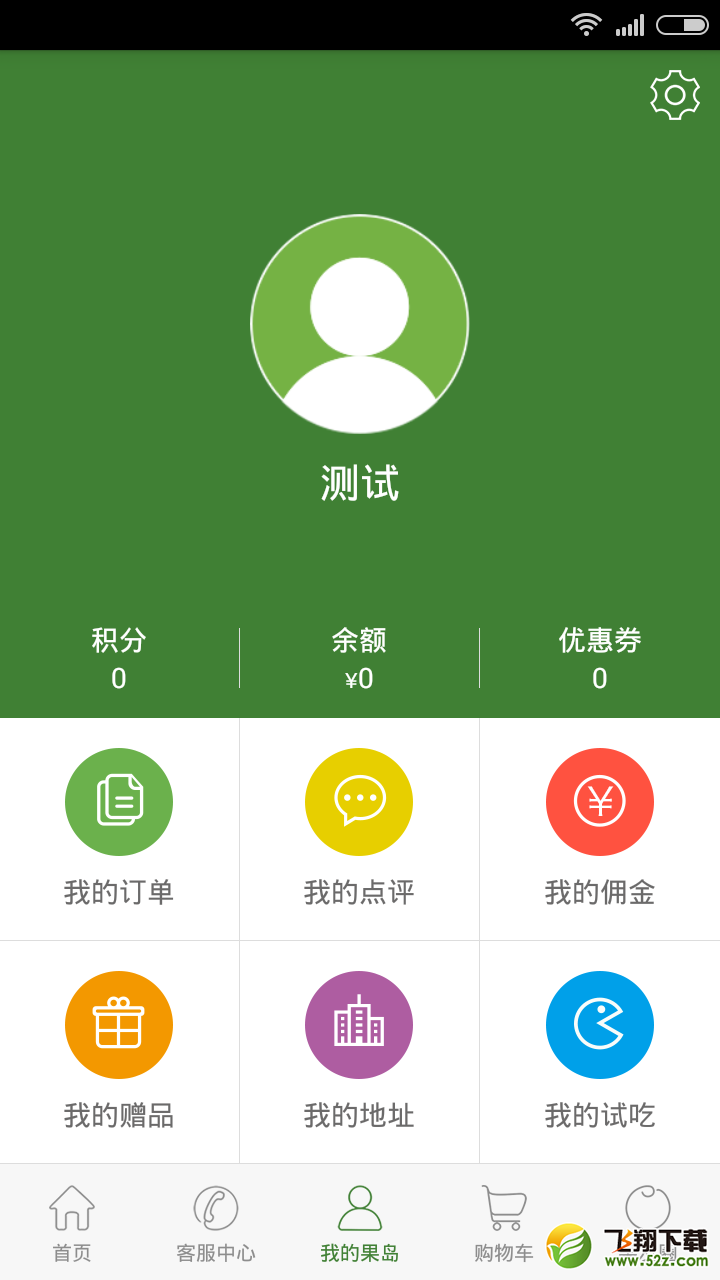720x1280 pixels.
Task: Switch to the 首页 home tab
Action: coord(72,1223)
